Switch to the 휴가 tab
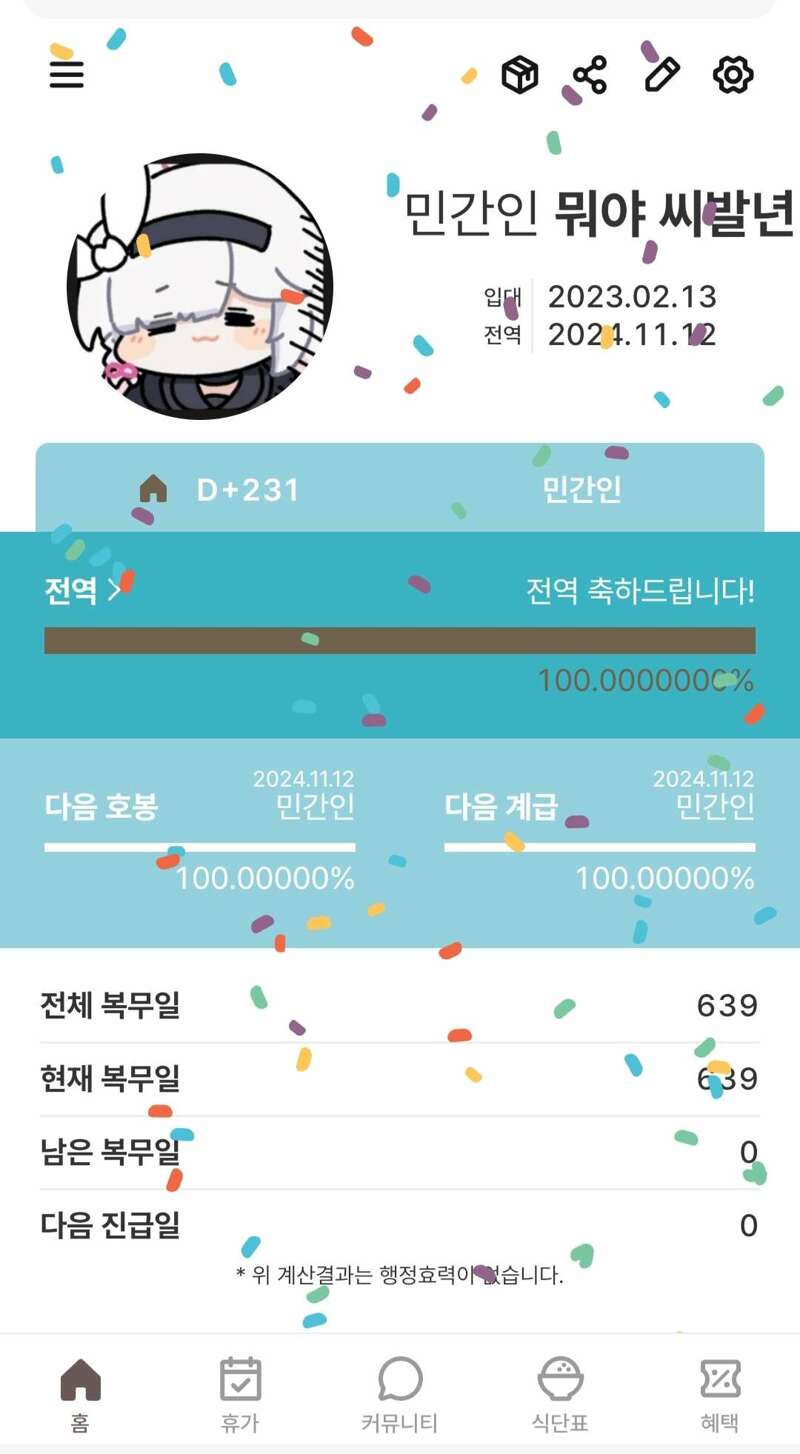This screenshot has height=1454, width=800. [x=240, y=1394]
